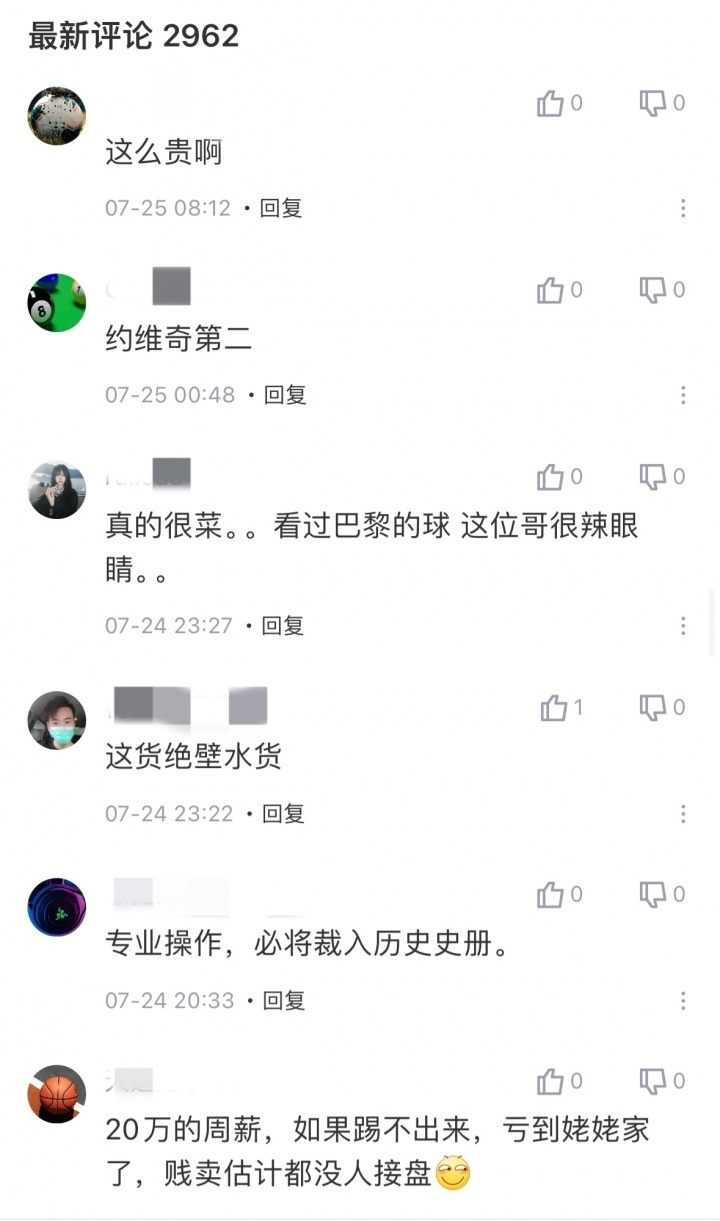
Task: Open more options for comment 约维奇第二
Action: pyautogui.click(x=683, y=395)
